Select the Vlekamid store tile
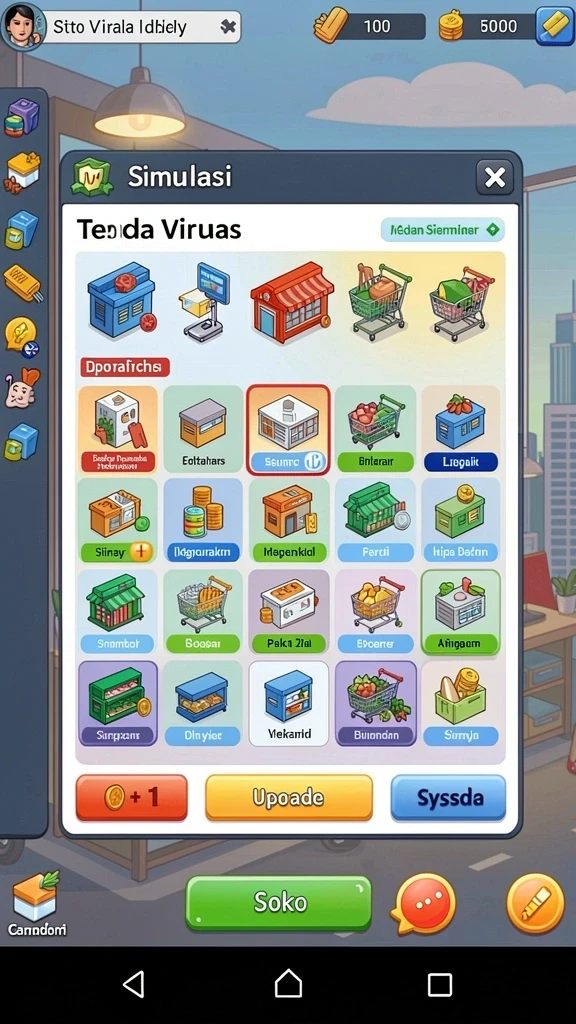Image resolution: width=576 pixels, height=1024 pixels. pos(289,703)
